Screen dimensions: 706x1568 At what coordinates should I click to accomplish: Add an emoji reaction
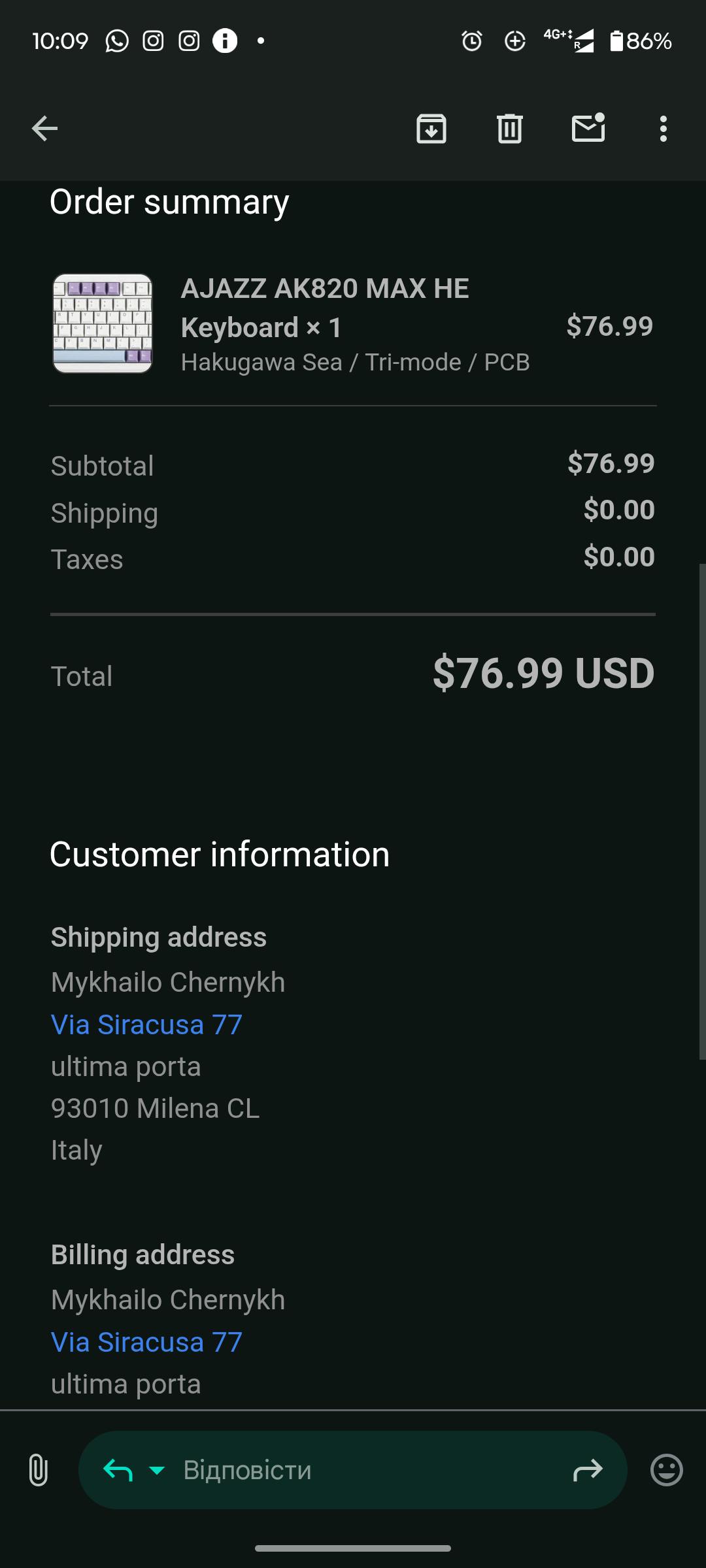[x=666, y=1470]
